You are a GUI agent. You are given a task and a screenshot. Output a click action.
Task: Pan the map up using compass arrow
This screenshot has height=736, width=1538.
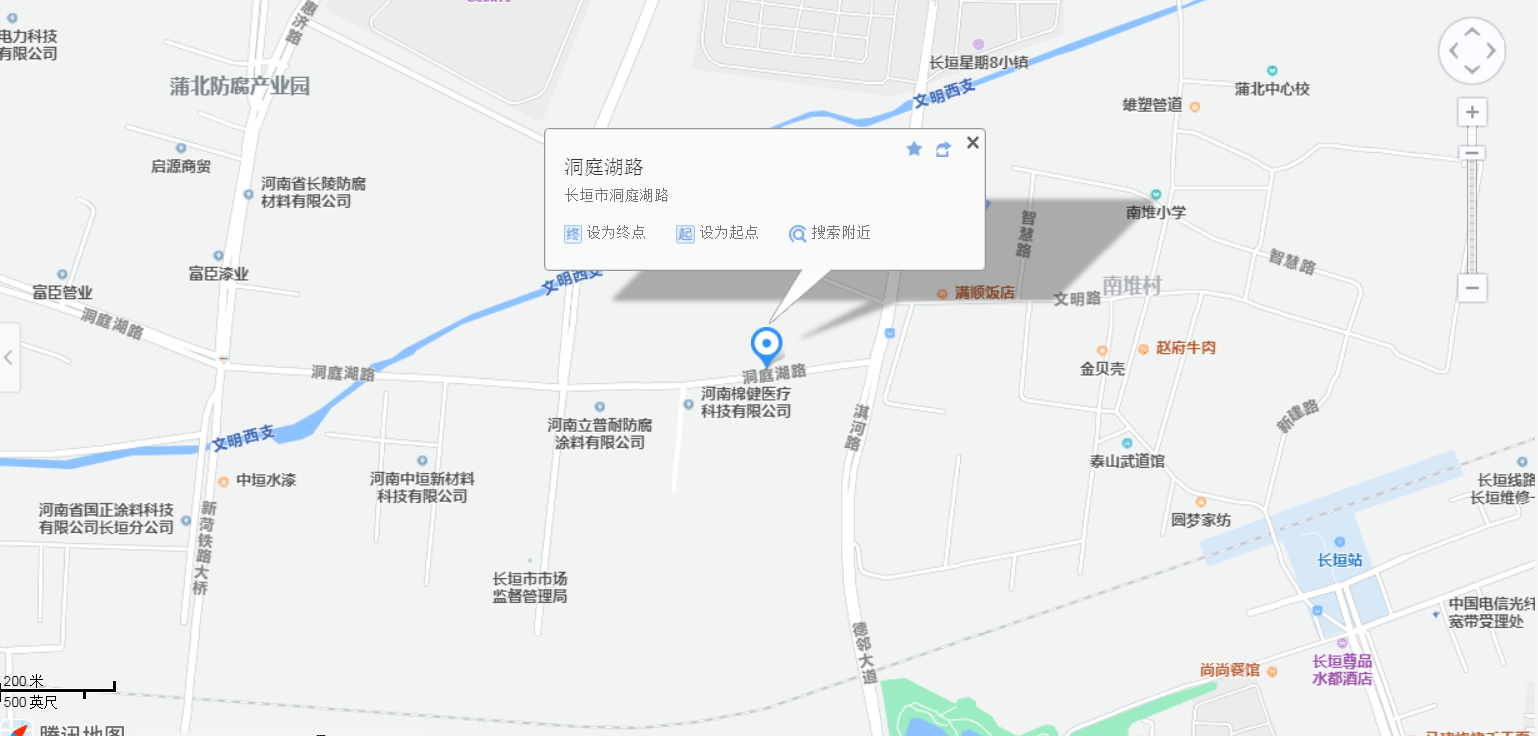[x=1472, y=33]
